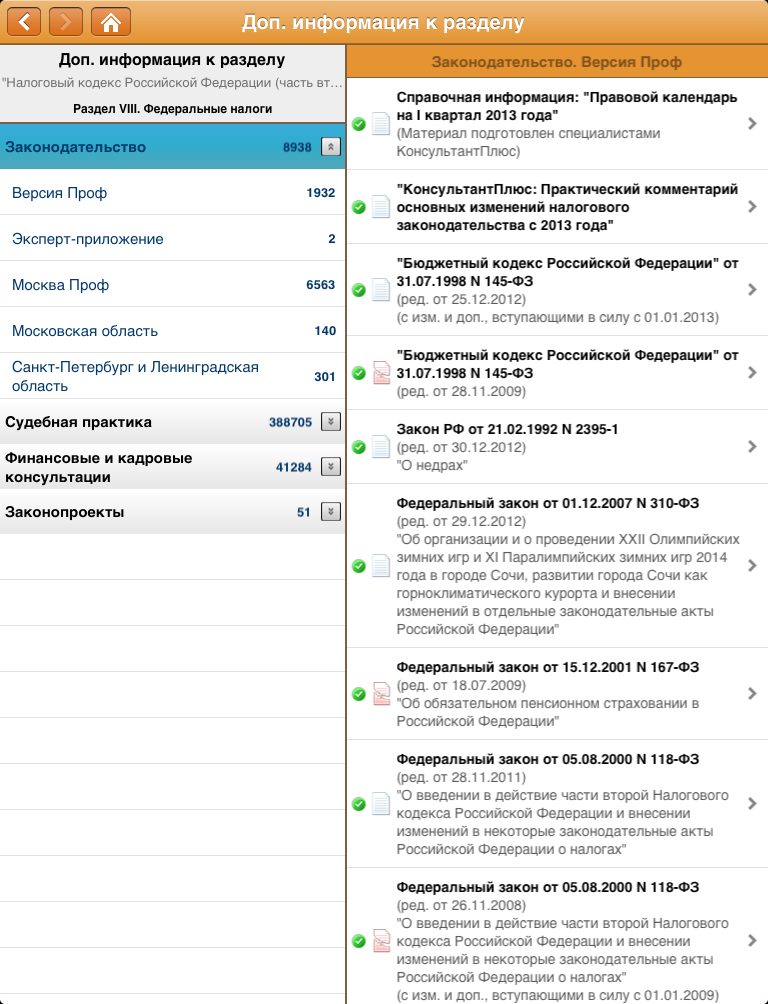Go back using the top-left arrow
The image size is (768, 1004).
24,22
